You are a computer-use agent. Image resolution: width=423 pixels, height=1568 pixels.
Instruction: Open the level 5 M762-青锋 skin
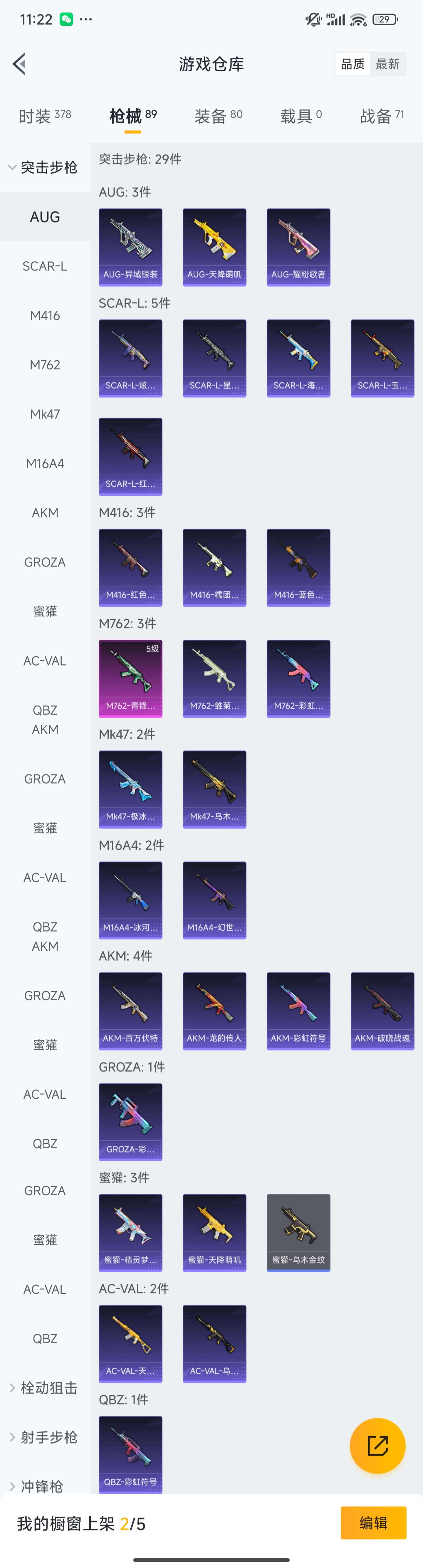pos(130,678)
